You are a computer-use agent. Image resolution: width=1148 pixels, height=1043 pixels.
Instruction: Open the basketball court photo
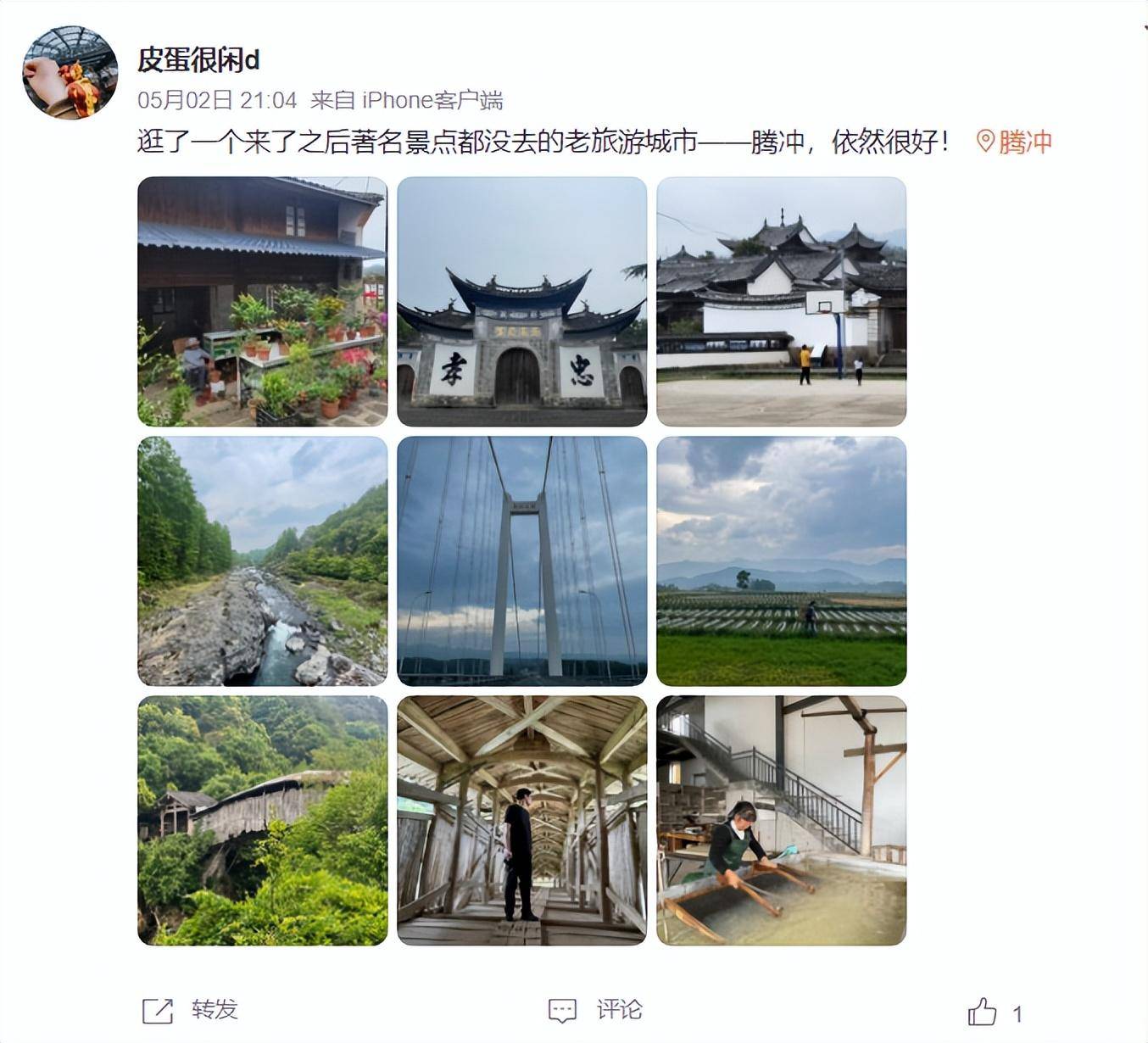coord(781,301)
